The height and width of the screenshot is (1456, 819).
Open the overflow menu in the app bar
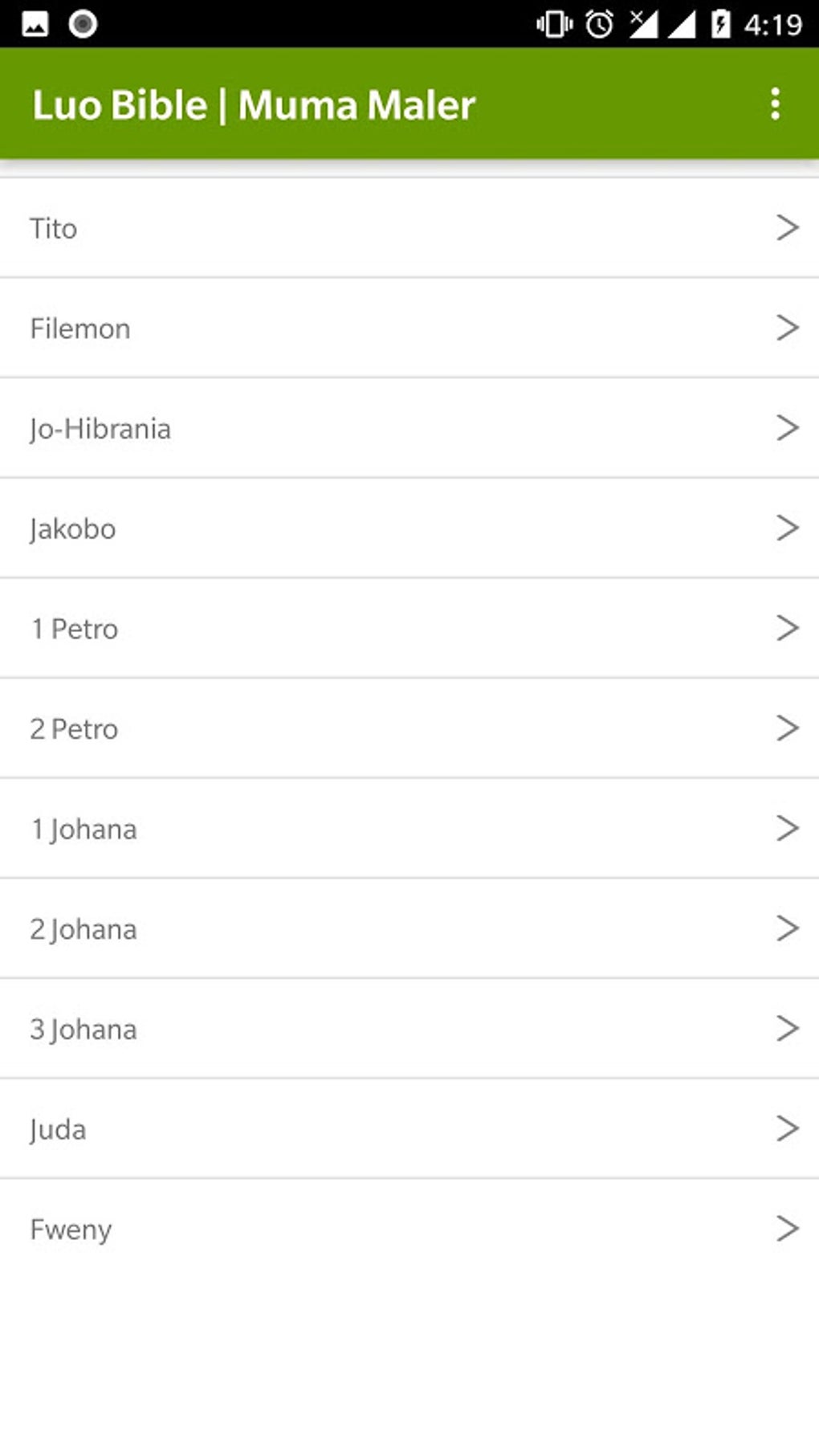[x=774, y=104]
